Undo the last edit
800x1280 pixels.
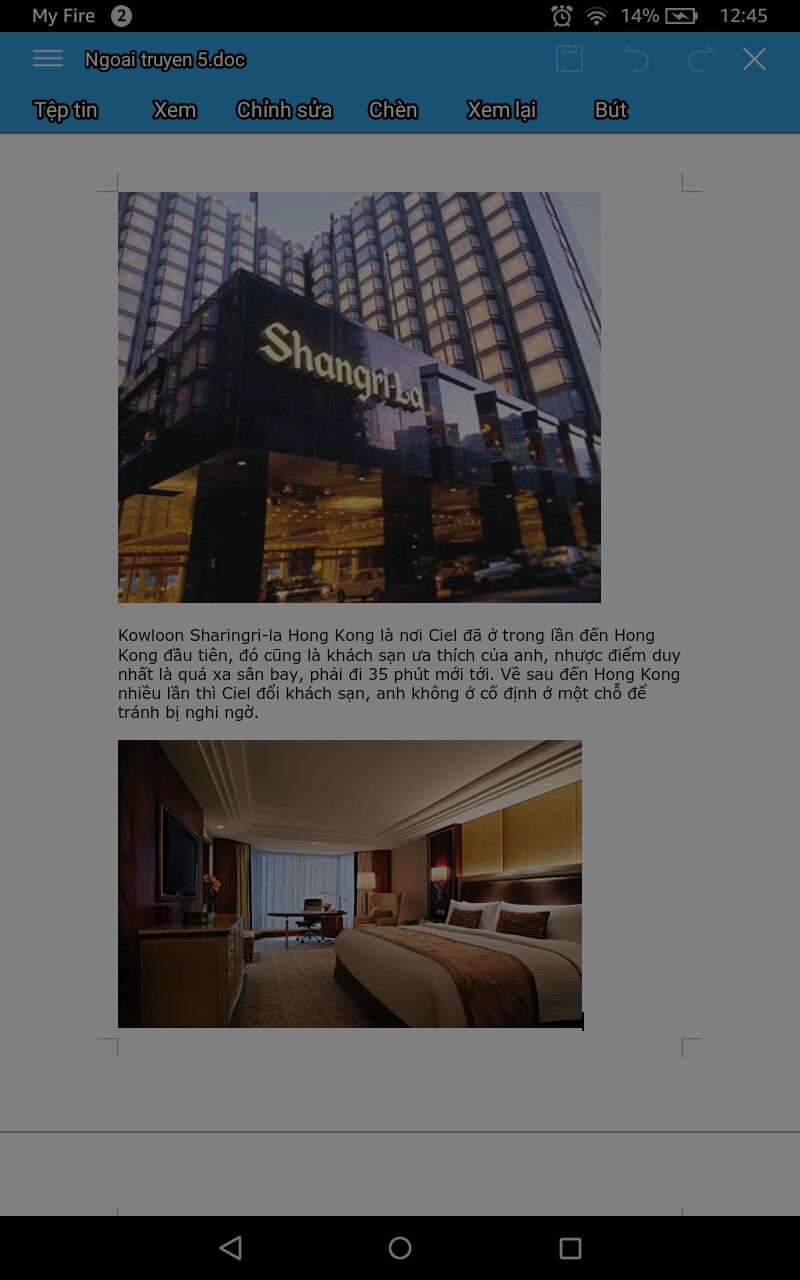[x=636, y=59]
